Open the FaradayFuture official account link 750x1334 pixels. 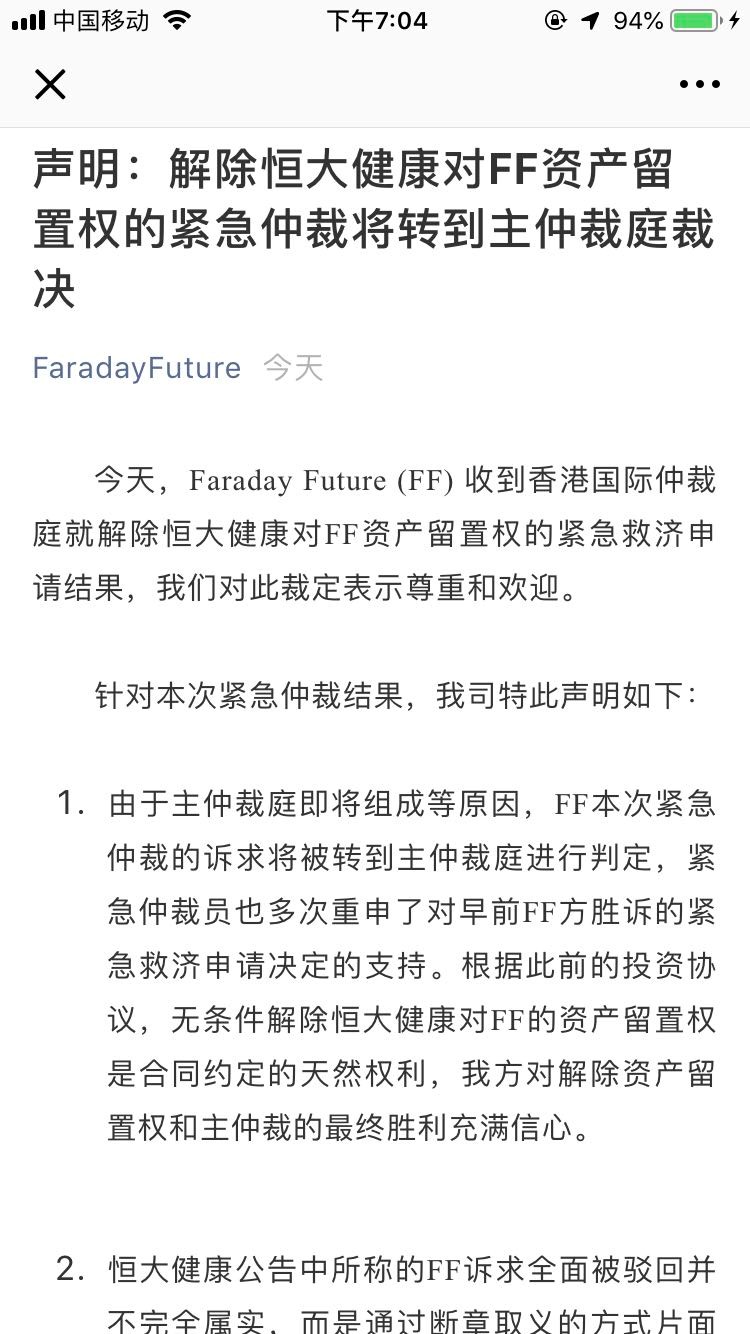tap(137, 368)
